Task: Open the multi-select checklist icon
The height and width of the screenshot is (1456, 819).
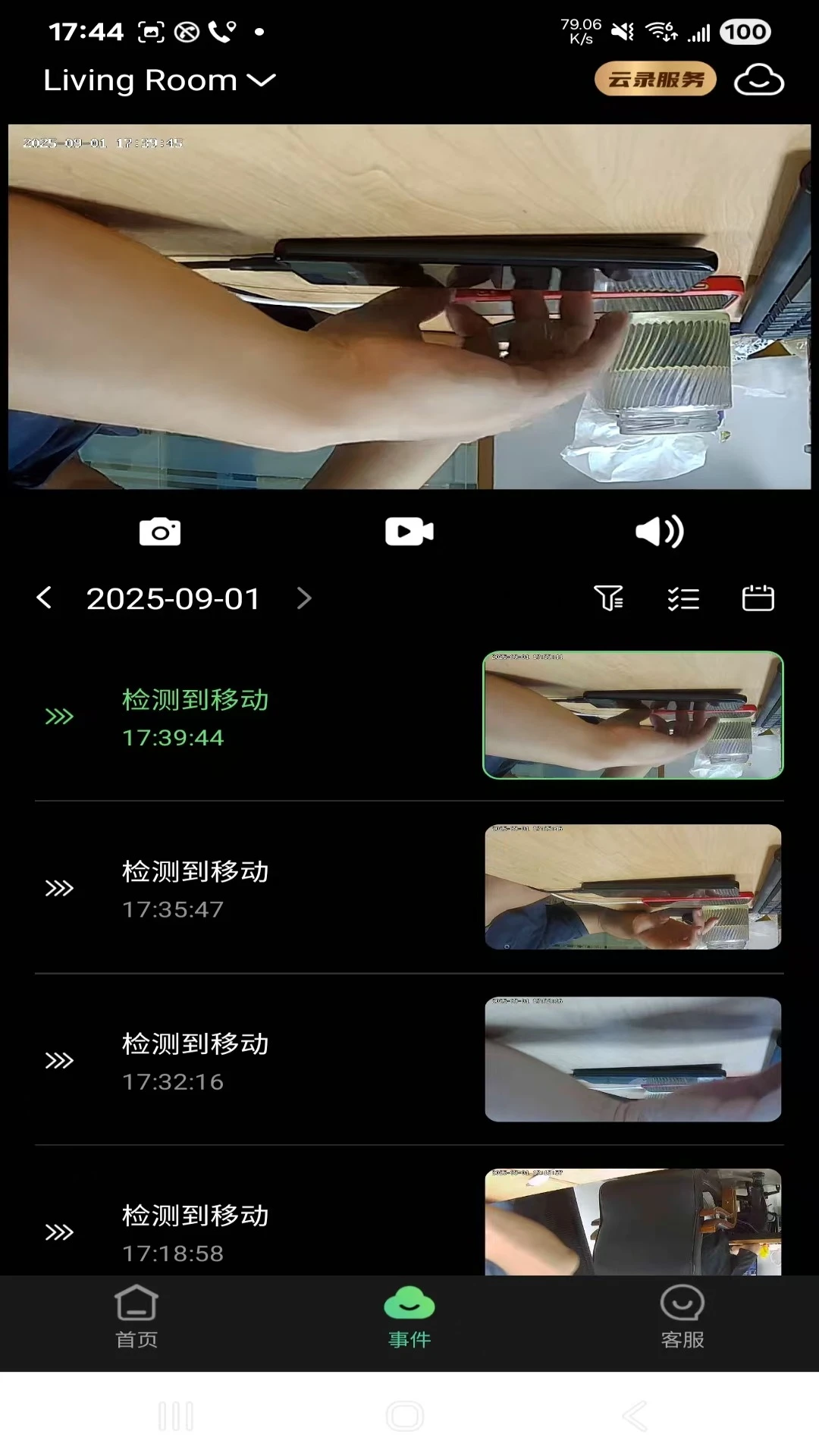Action: point(683,598)
